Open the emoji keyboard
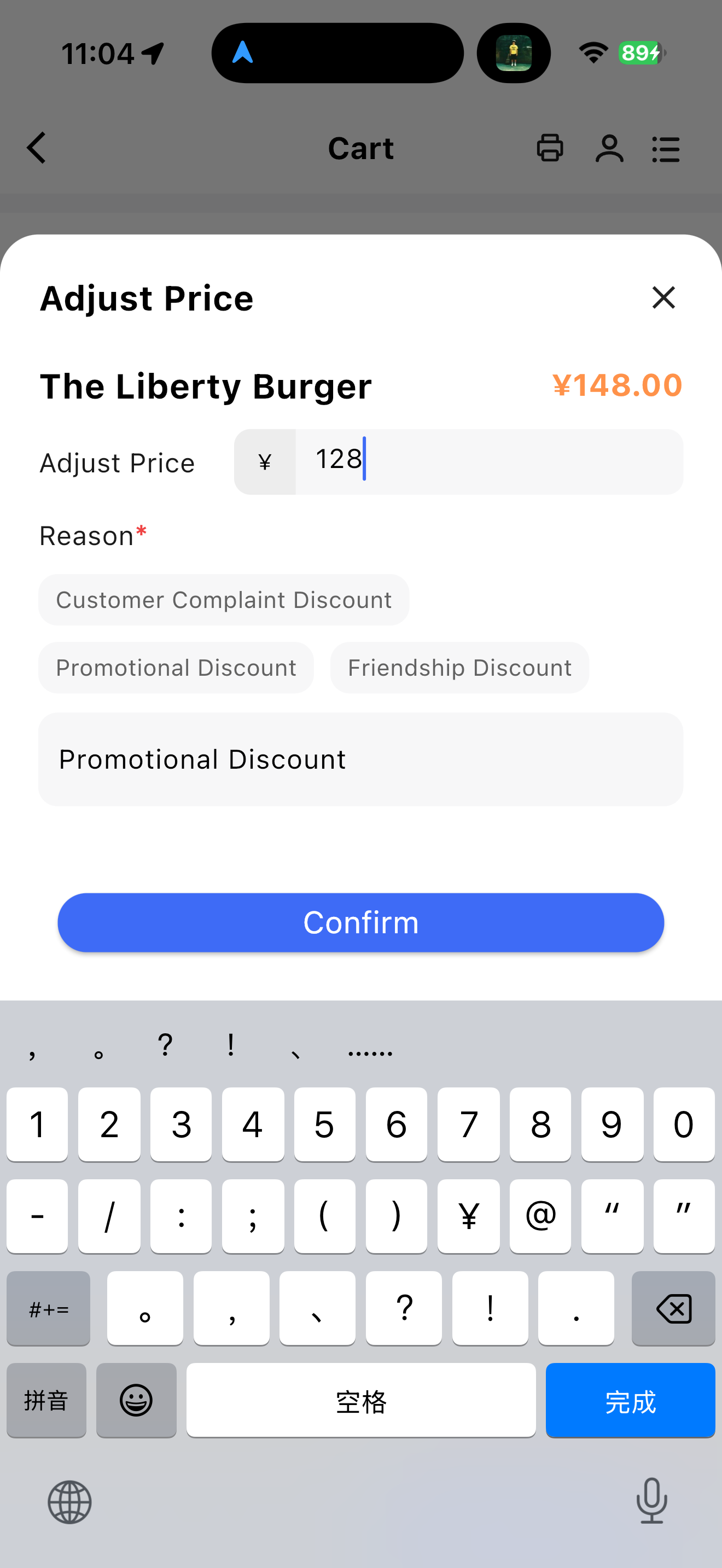 [136, 1400]
